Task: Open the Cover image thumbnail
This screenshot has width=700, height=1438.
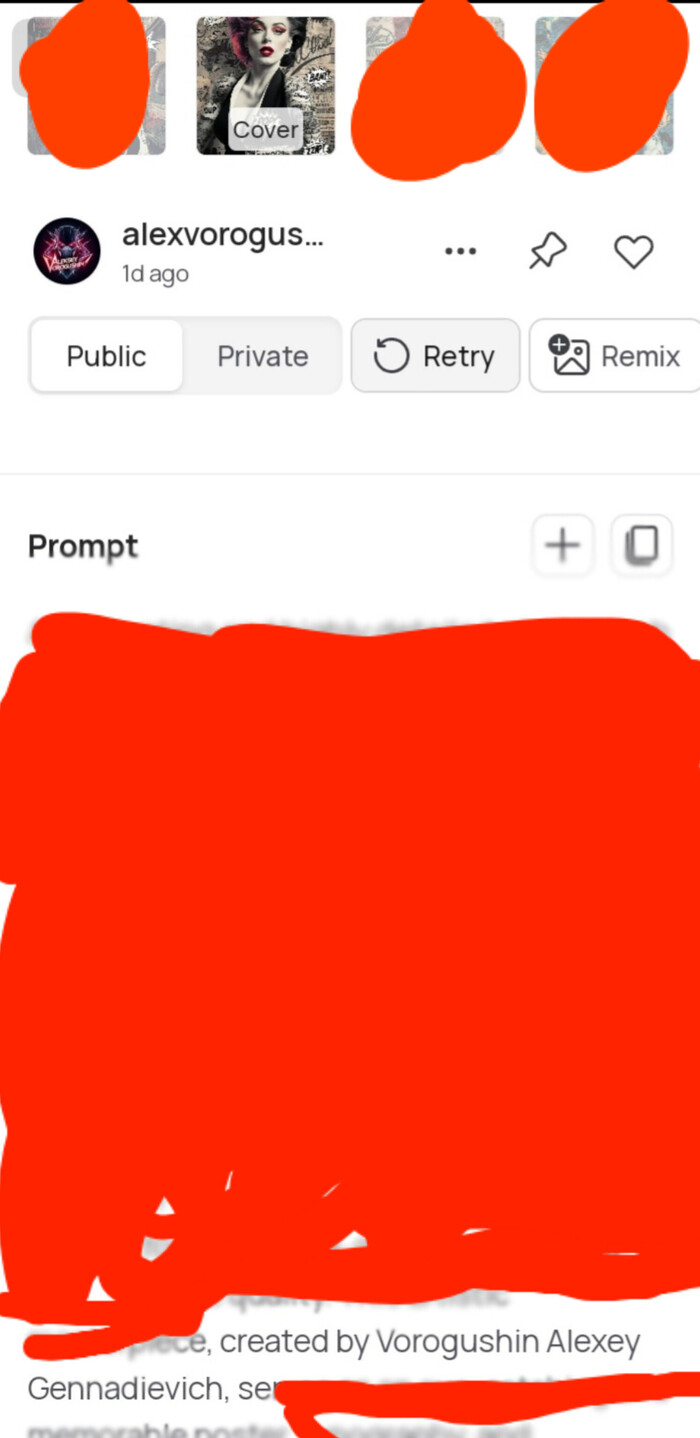Action: [265, 86]
